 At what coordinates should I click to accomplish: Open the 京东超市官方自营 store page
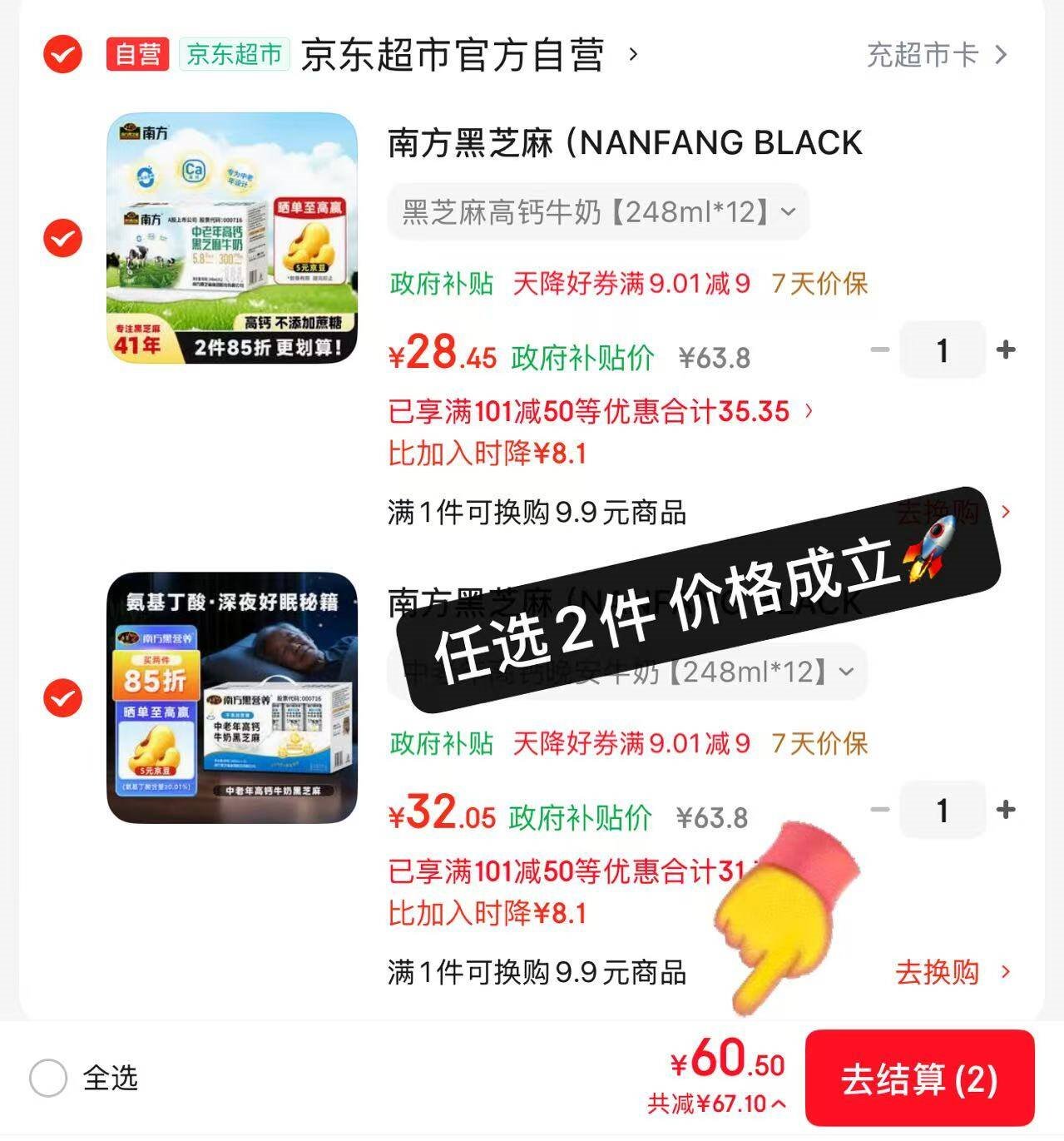[452, 55]
